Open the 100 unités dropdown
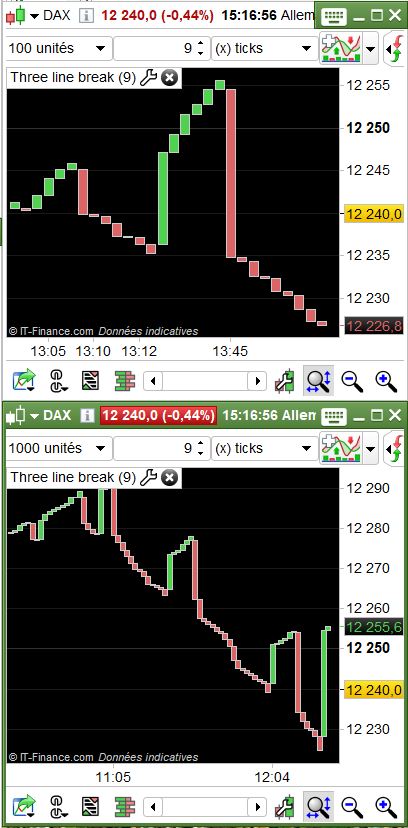Viewport: 408px width, 828px height. click(59, 49)
